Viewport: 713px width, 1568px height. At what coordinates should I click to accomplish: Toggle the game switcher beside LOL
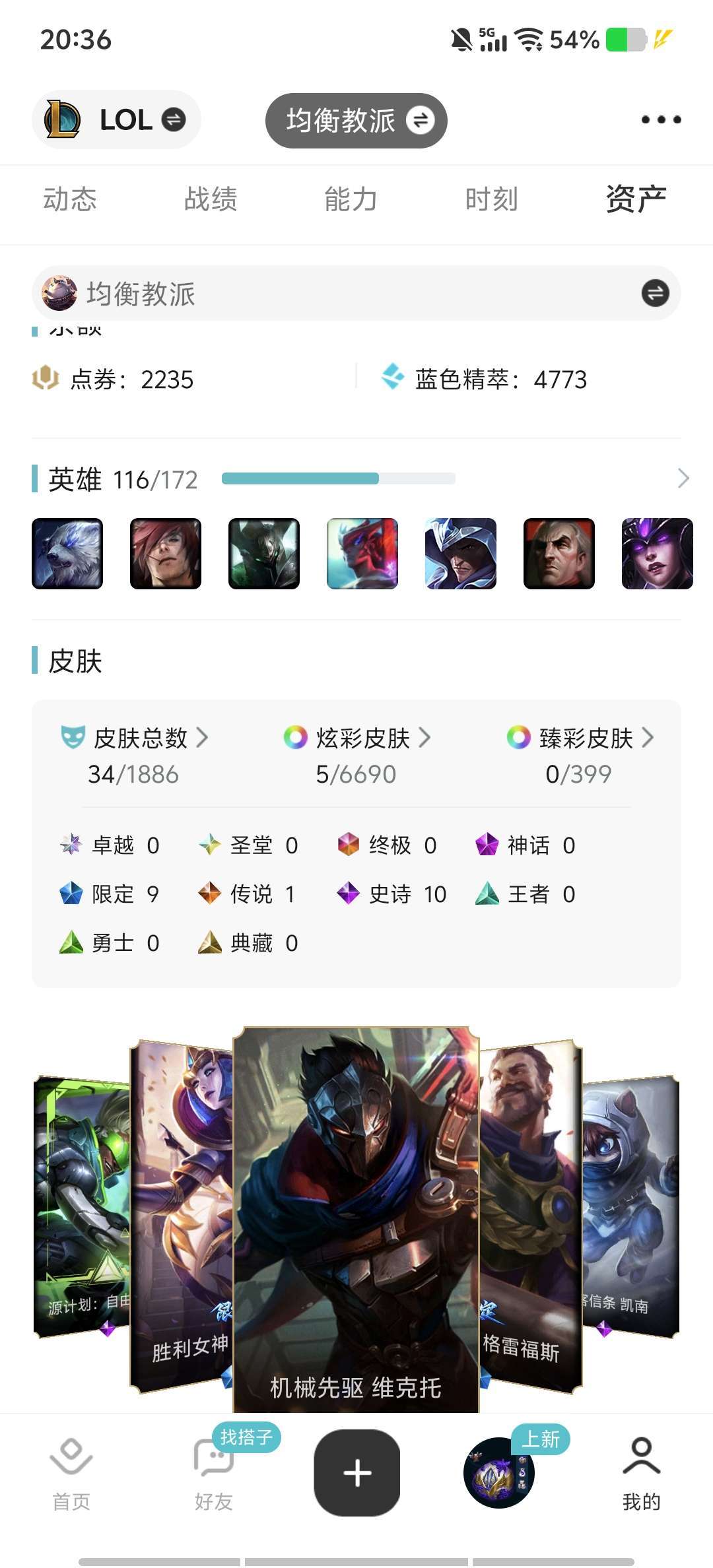pyautogui.click(x=173, y=120)
